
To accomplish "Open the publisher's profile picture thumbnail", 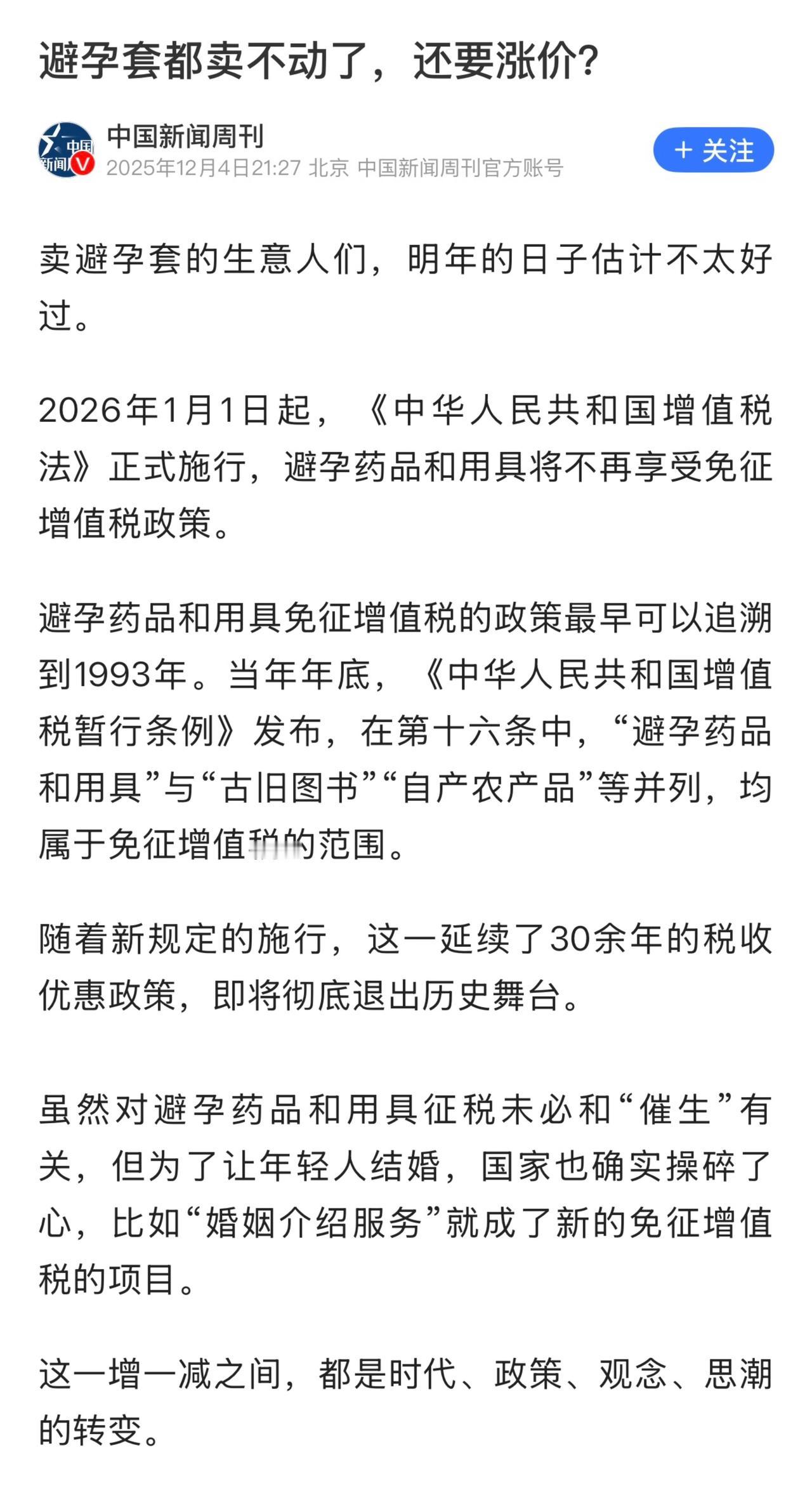I will click(x=67, y=150).
